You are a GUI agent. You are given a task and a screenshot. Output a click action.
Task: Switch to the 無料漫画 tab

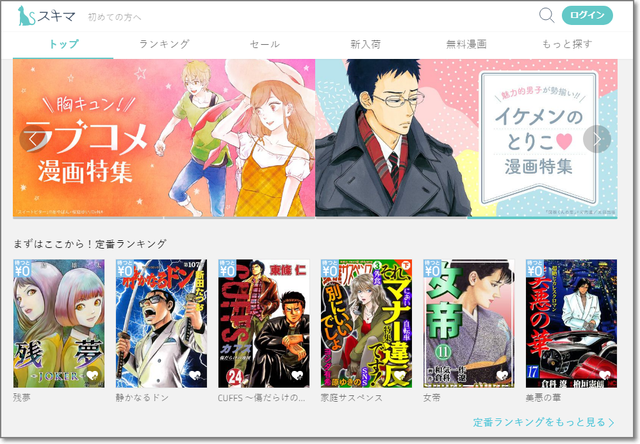tap(468, 44)
